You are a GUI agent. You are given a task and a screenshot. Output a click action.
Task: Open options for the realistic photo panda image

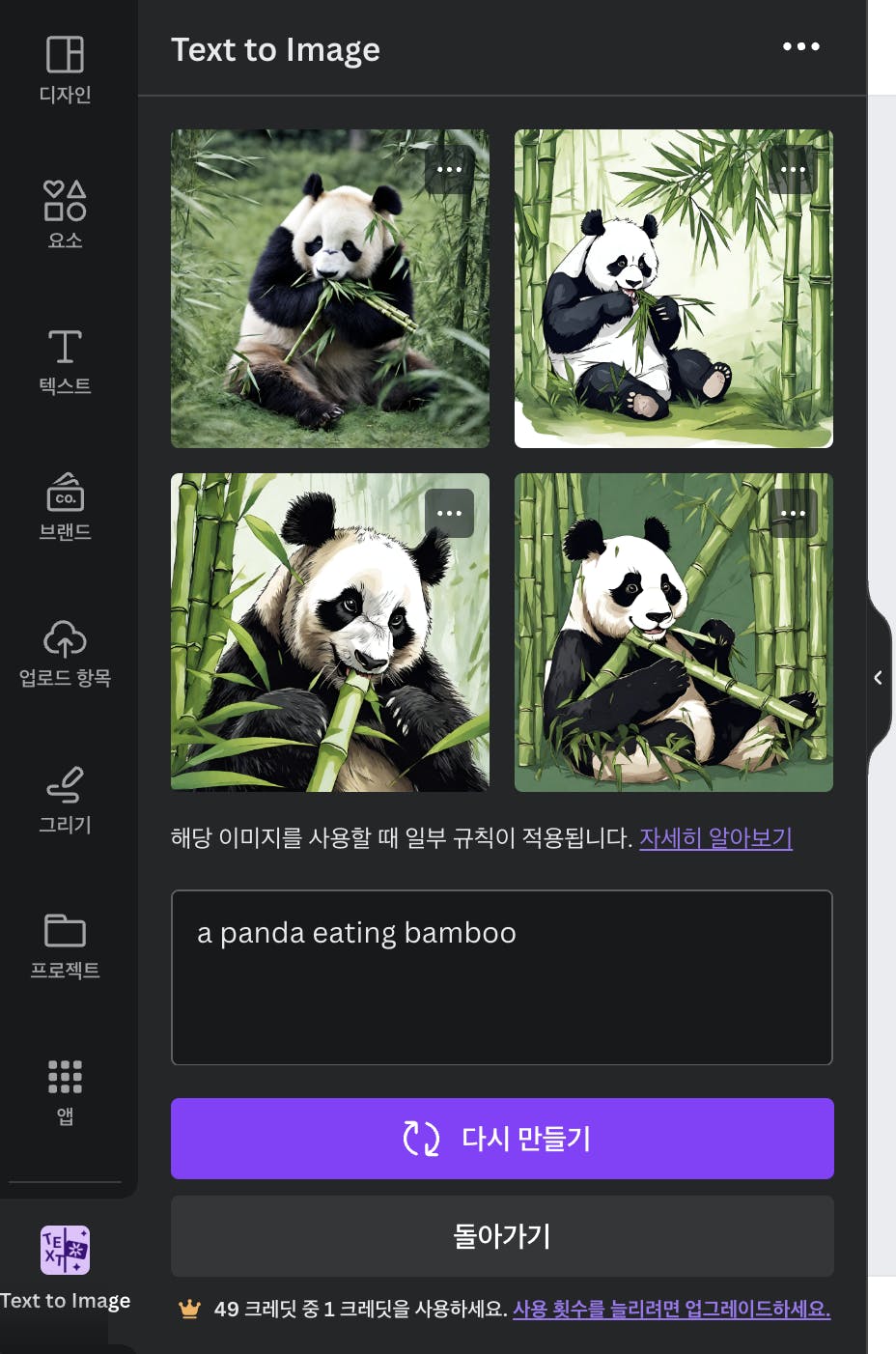[x=449, y=170]
